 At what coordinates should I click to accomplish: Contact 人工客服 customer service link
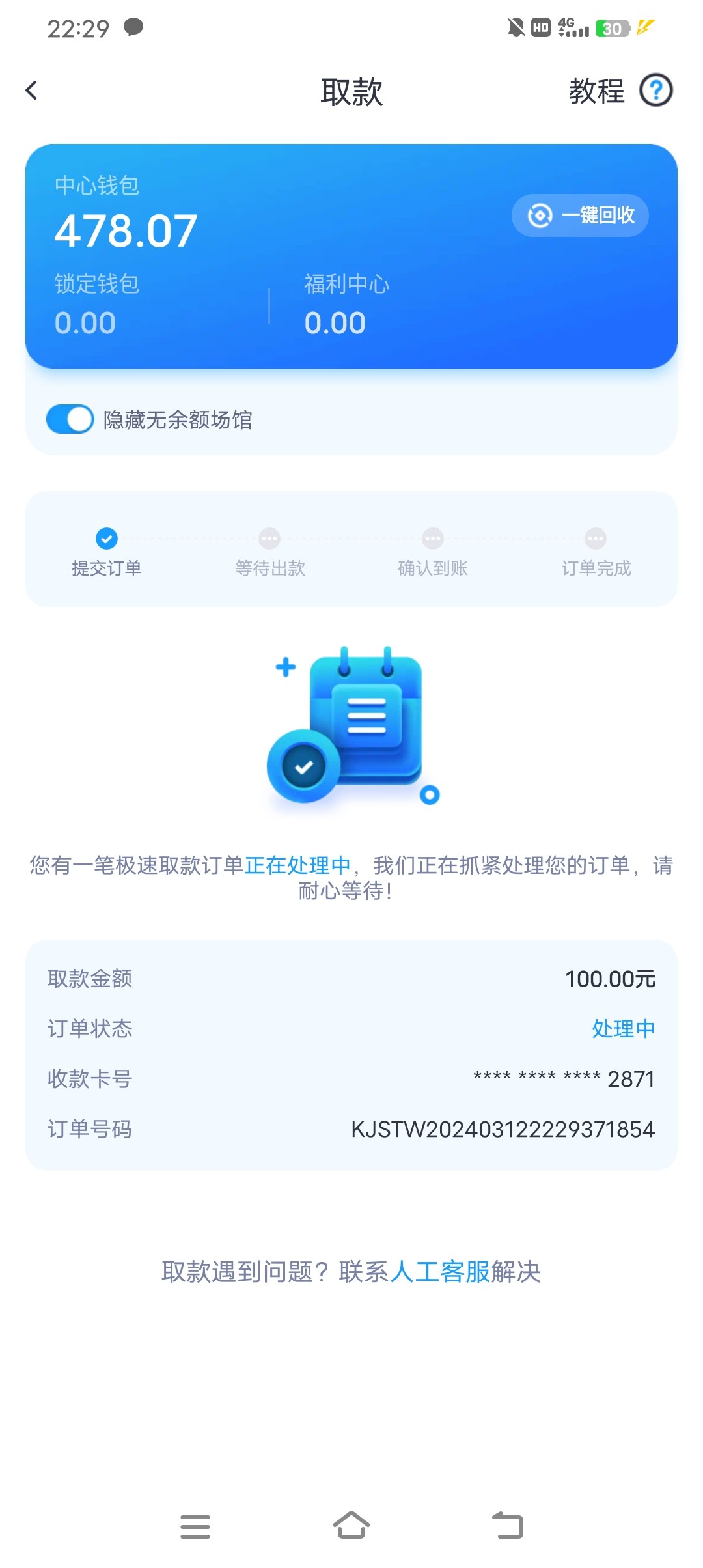pos(439,1272)
